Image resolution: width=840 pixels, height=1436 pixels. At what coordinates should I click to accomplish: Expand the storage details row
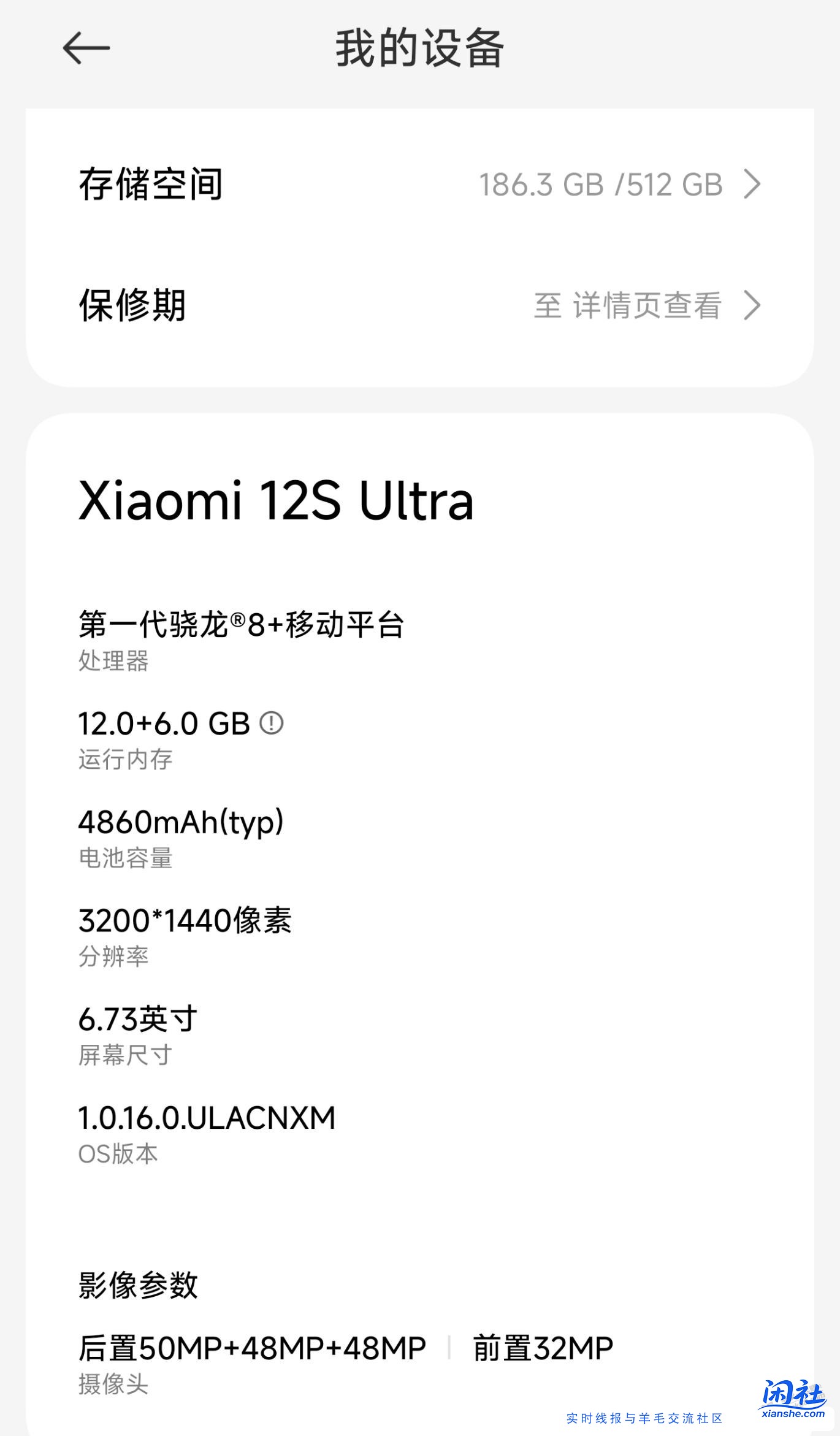point(420,184)
